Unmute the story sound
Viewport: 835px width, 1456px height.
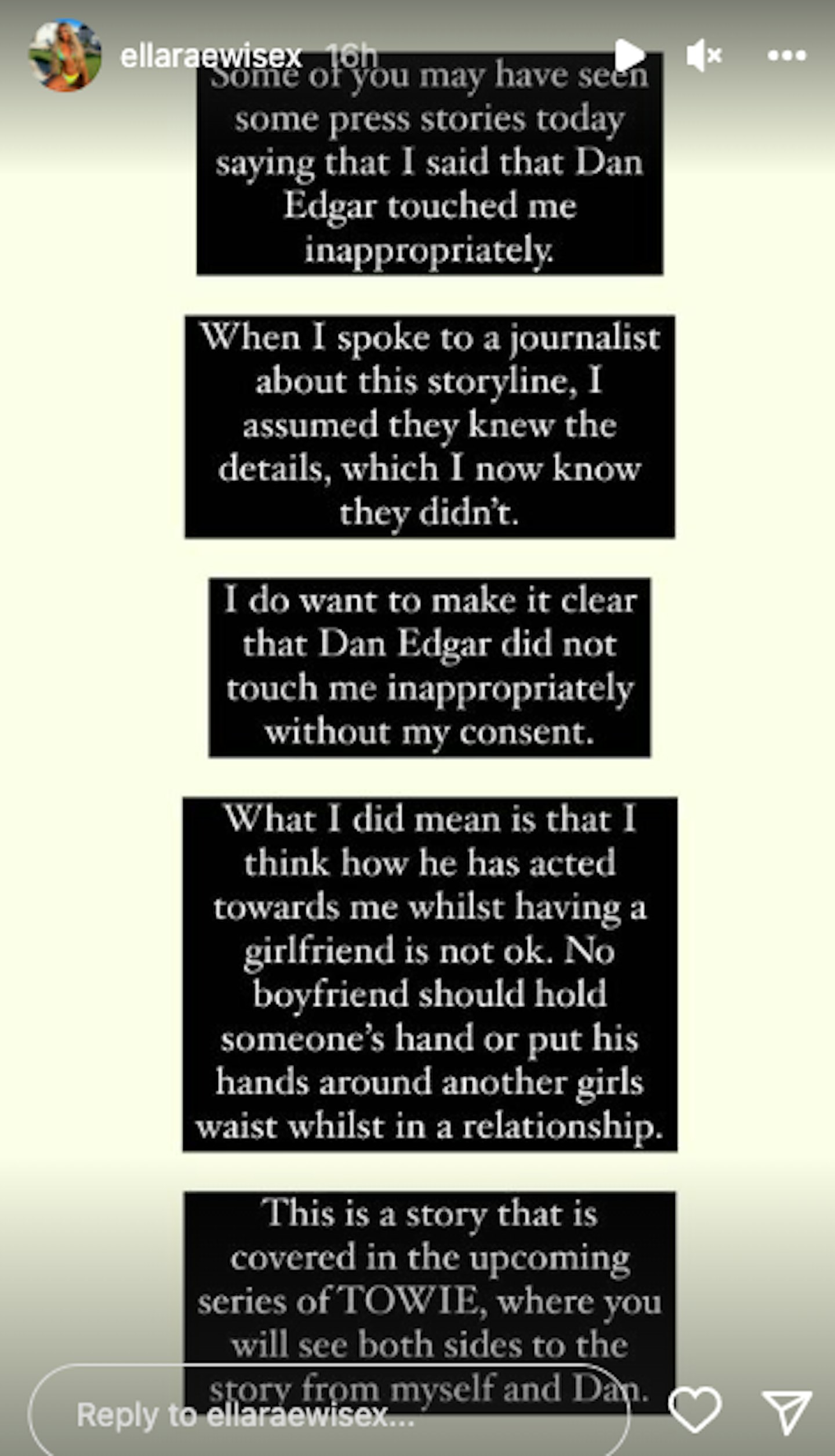(x=704, y=56)
